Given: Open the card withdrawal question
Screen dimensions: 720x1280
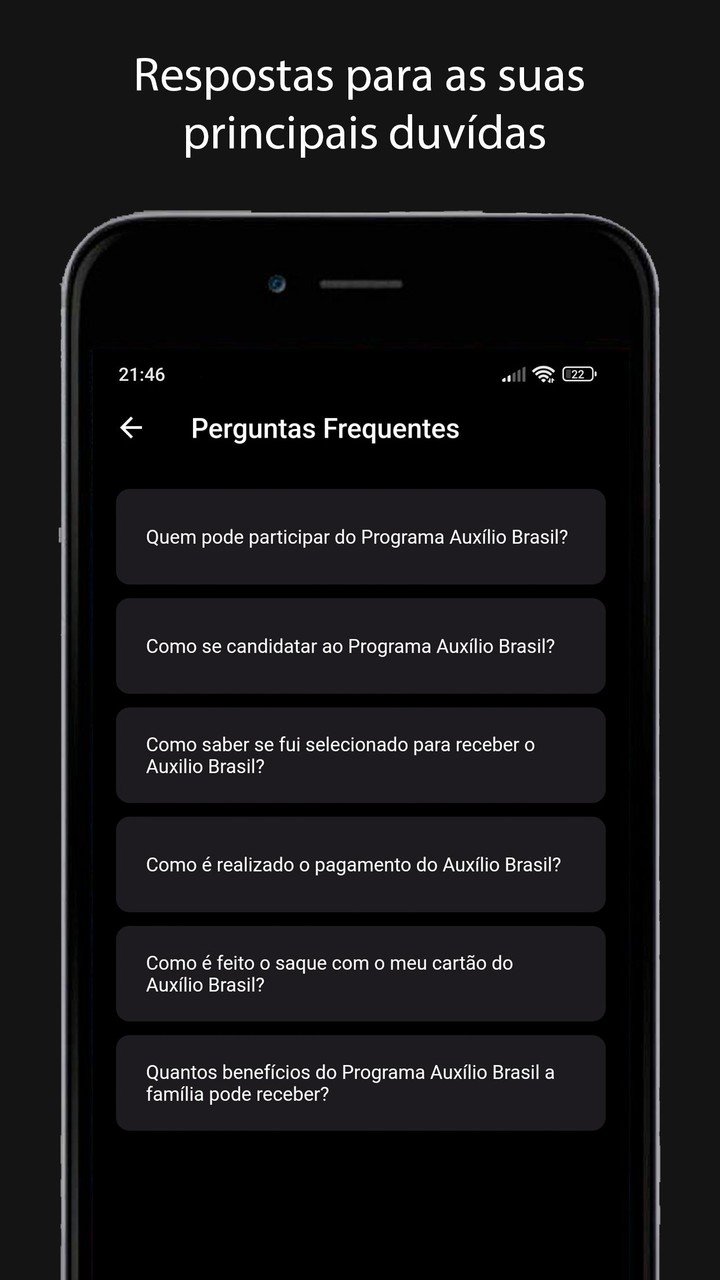Looking at the screenshot, I should [x=360, y=973].
